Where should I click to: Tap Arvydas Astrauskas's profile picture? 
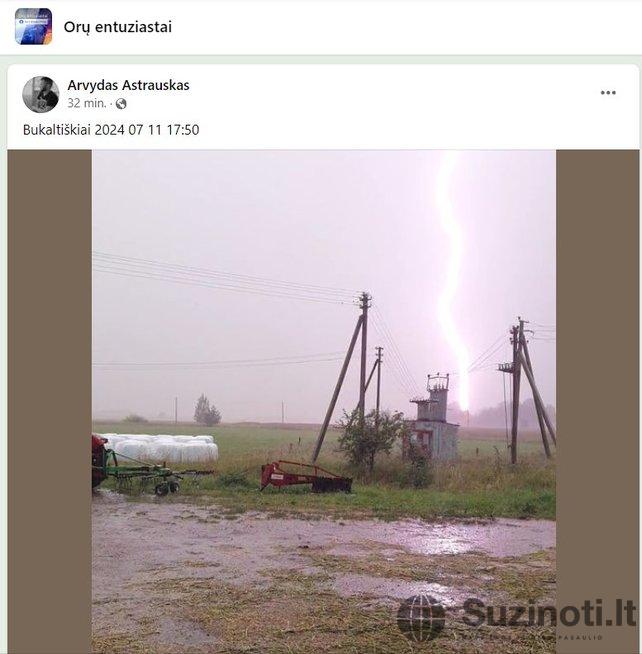pyautogui.click(x=41, y=94)
